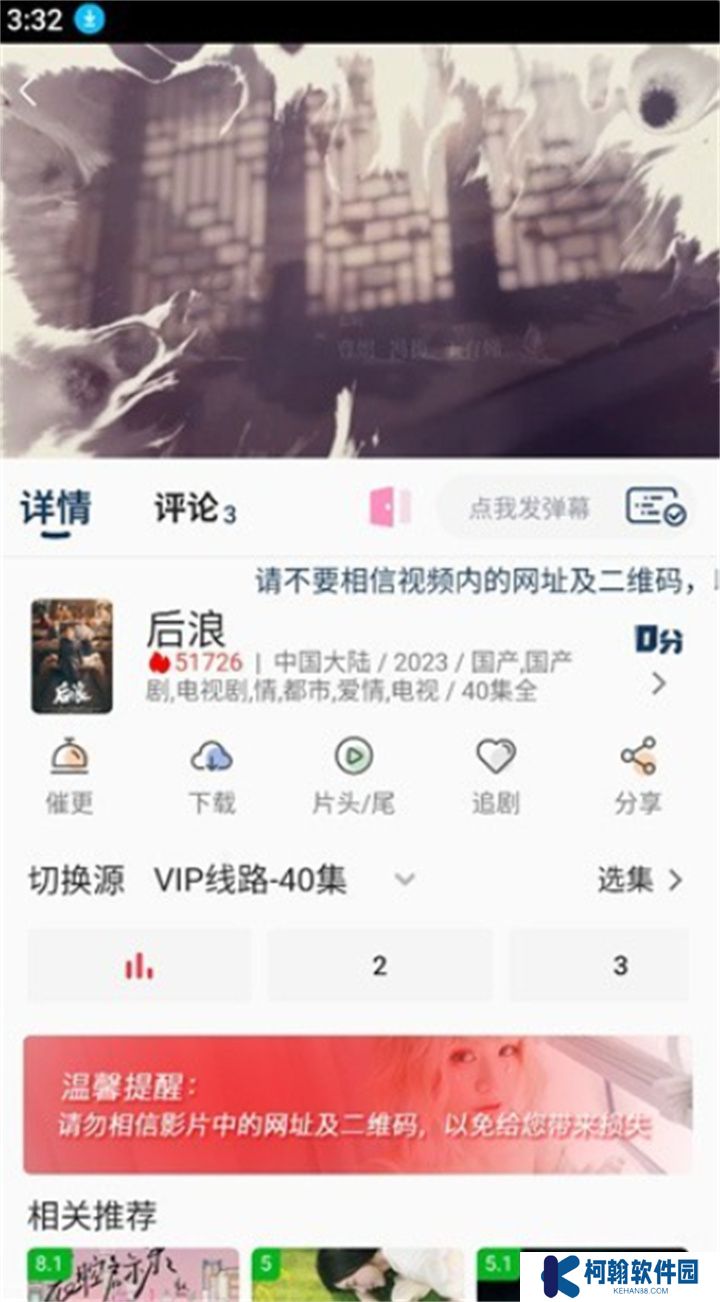Open the VIP线路-40集 source dropdown
Screen dimensions: 720x1302
[404, 880]
